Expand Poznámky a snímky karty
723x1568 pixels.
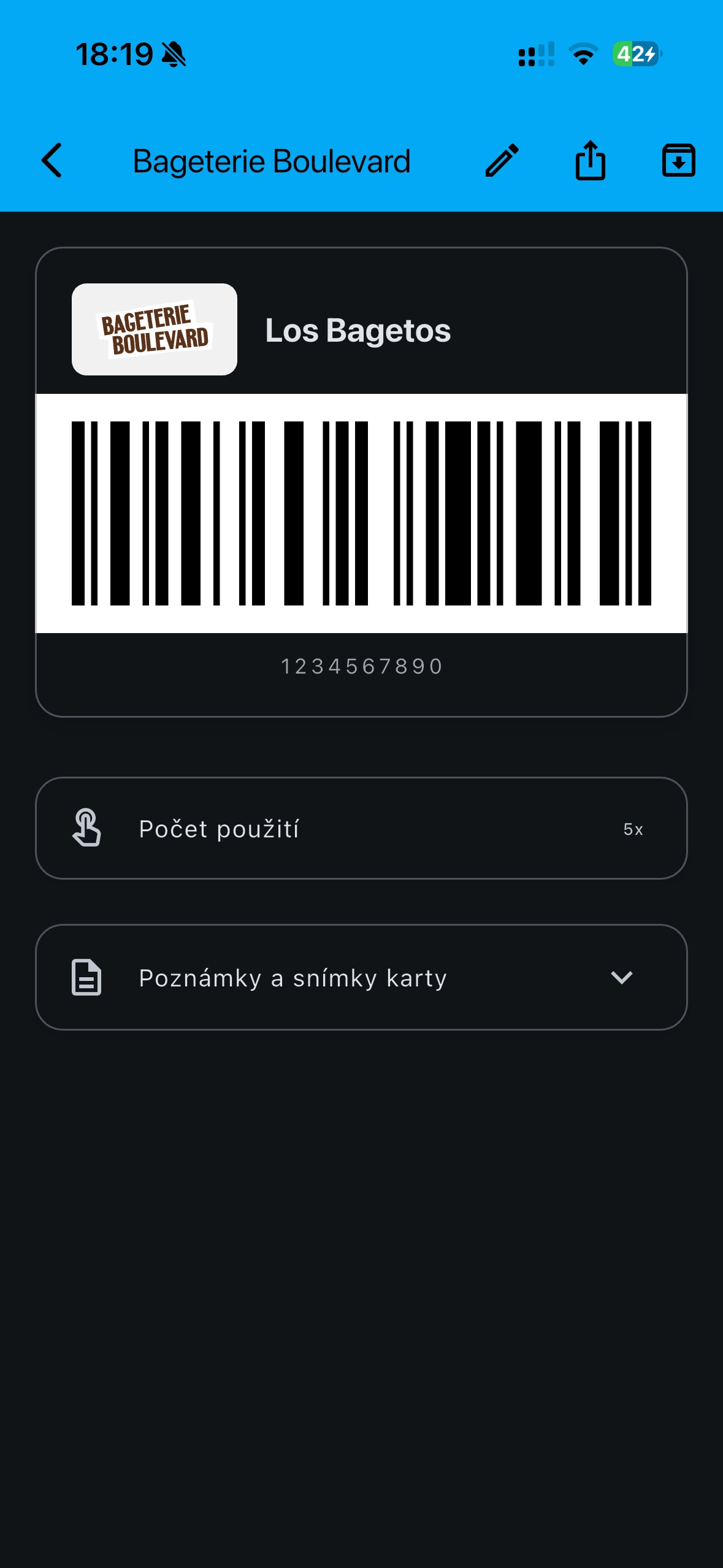(x=361, y=977)
